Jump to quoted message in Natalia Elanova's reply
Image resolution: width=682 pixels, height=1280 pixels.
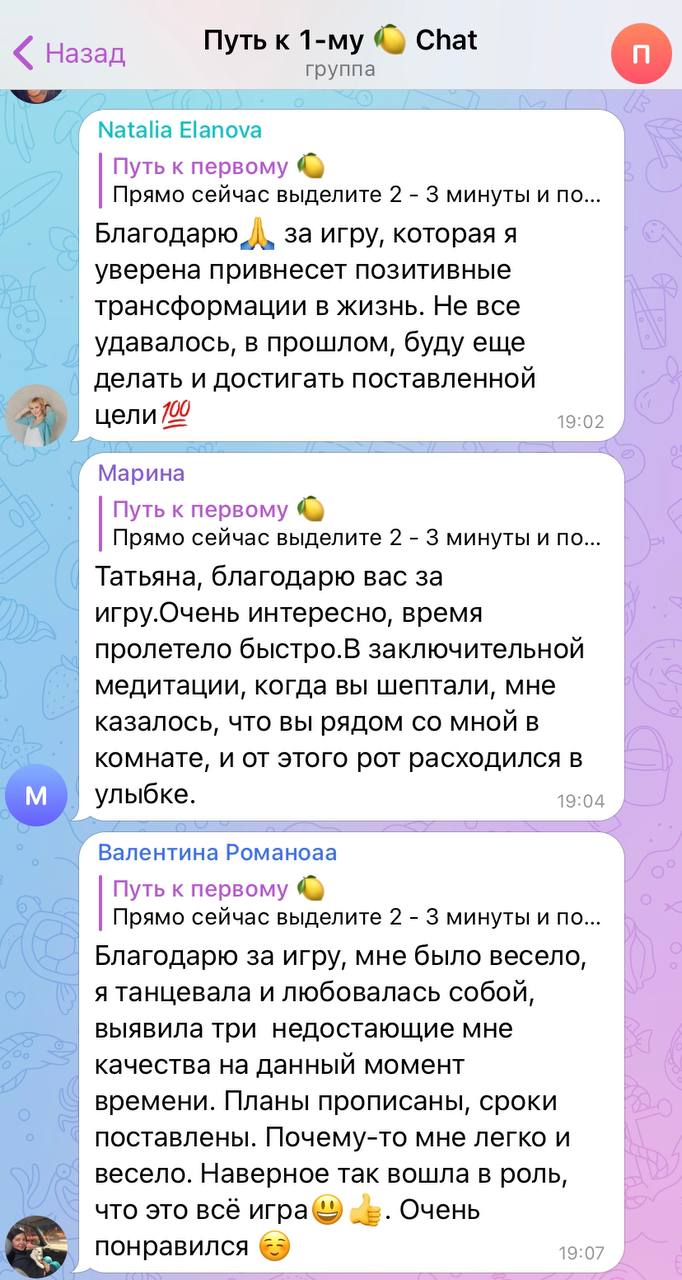355,181
